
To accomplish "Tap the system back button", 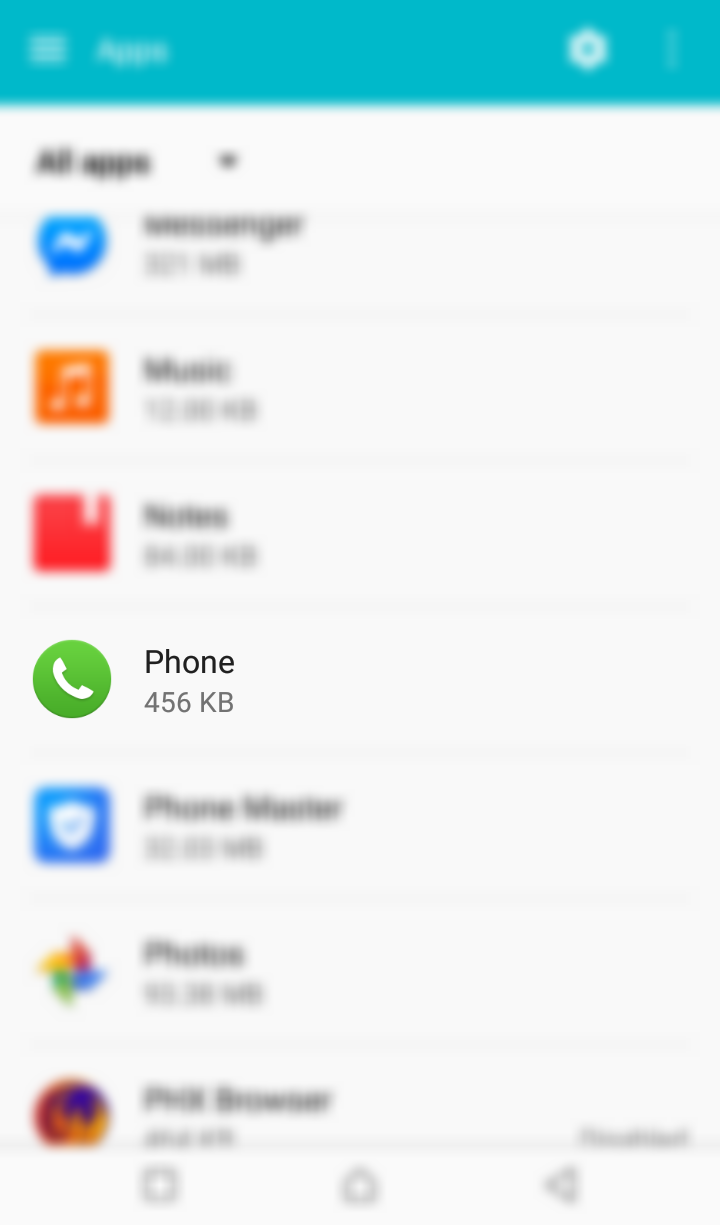I will click(561, 1186).
